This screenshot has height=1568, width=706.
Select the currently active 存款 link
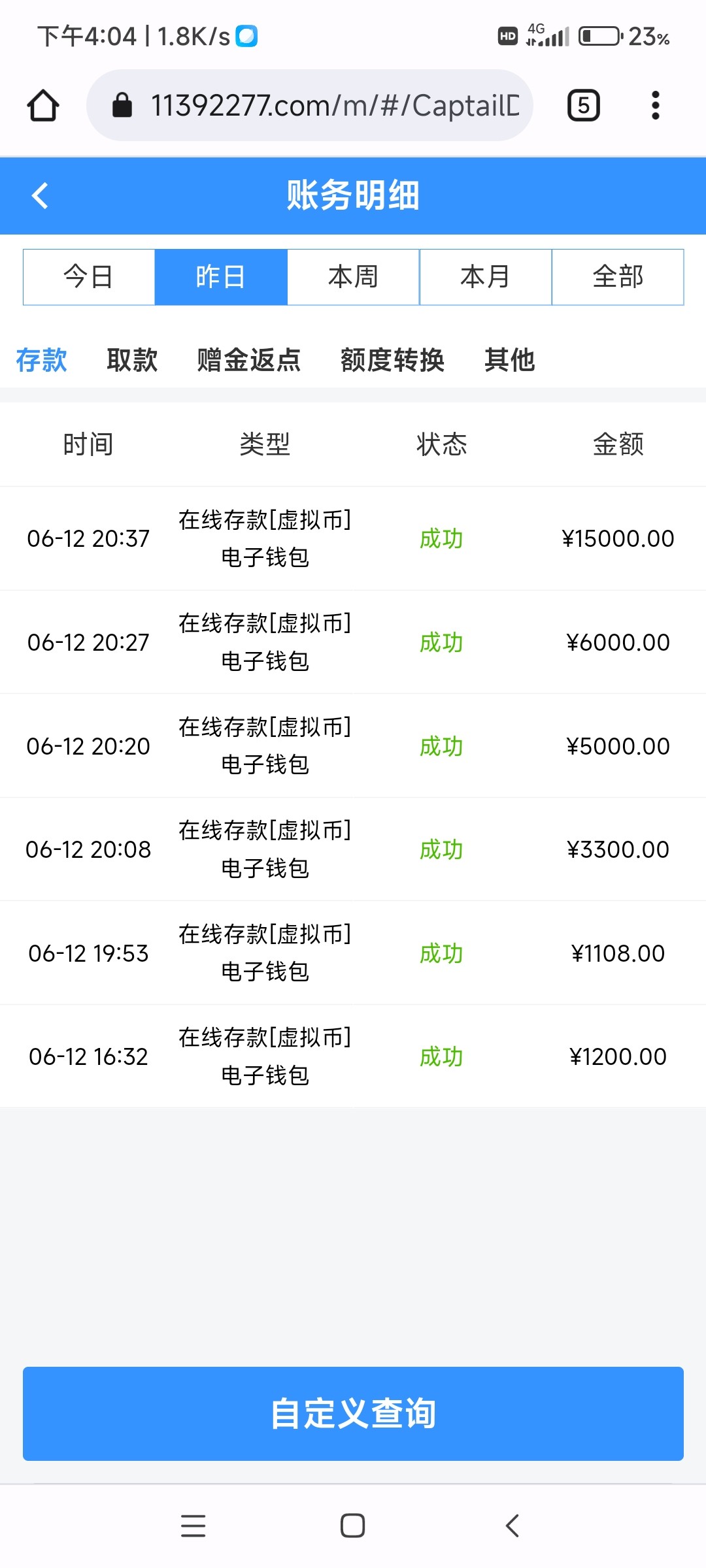tap(41, 360)
